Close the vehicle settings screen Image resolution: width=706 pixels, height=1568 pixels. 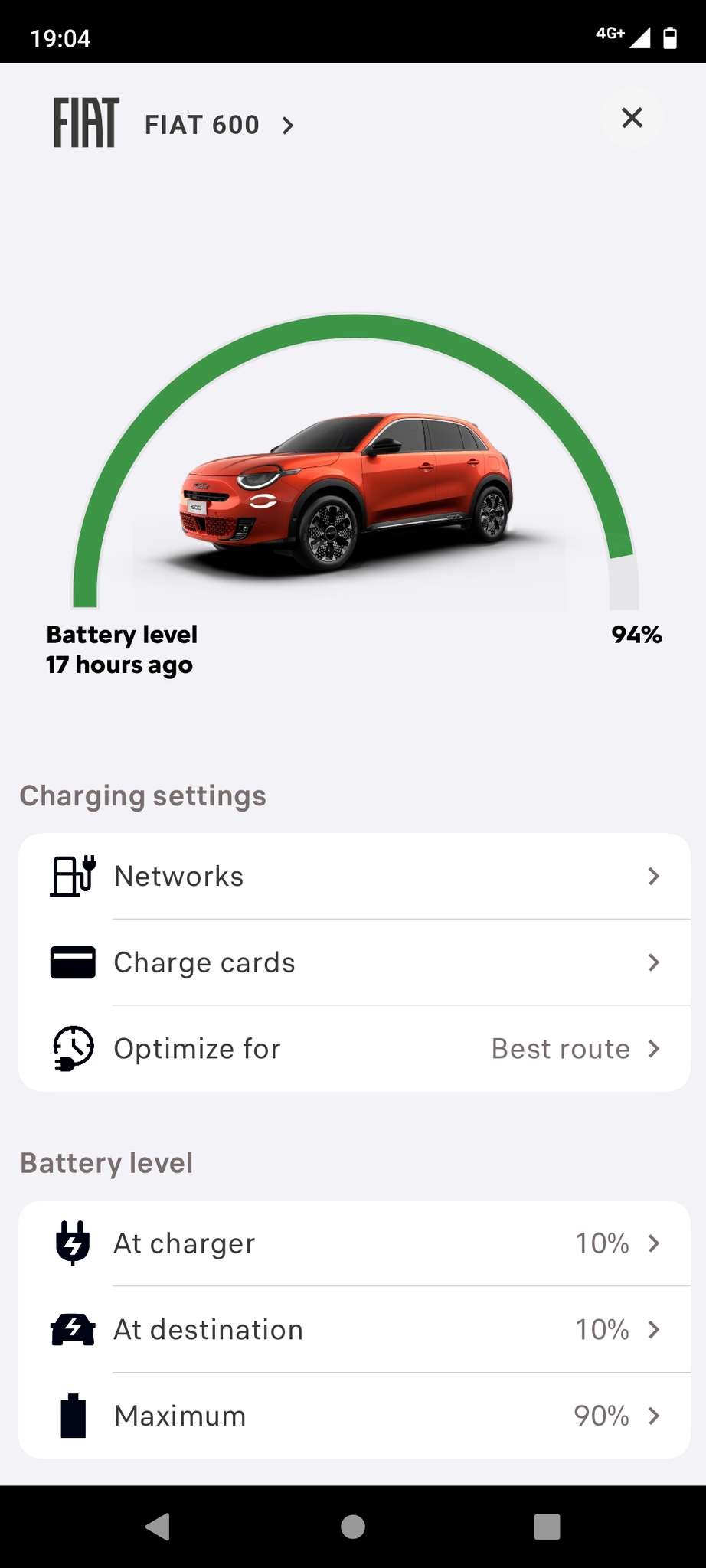click(x=632, y=118)
